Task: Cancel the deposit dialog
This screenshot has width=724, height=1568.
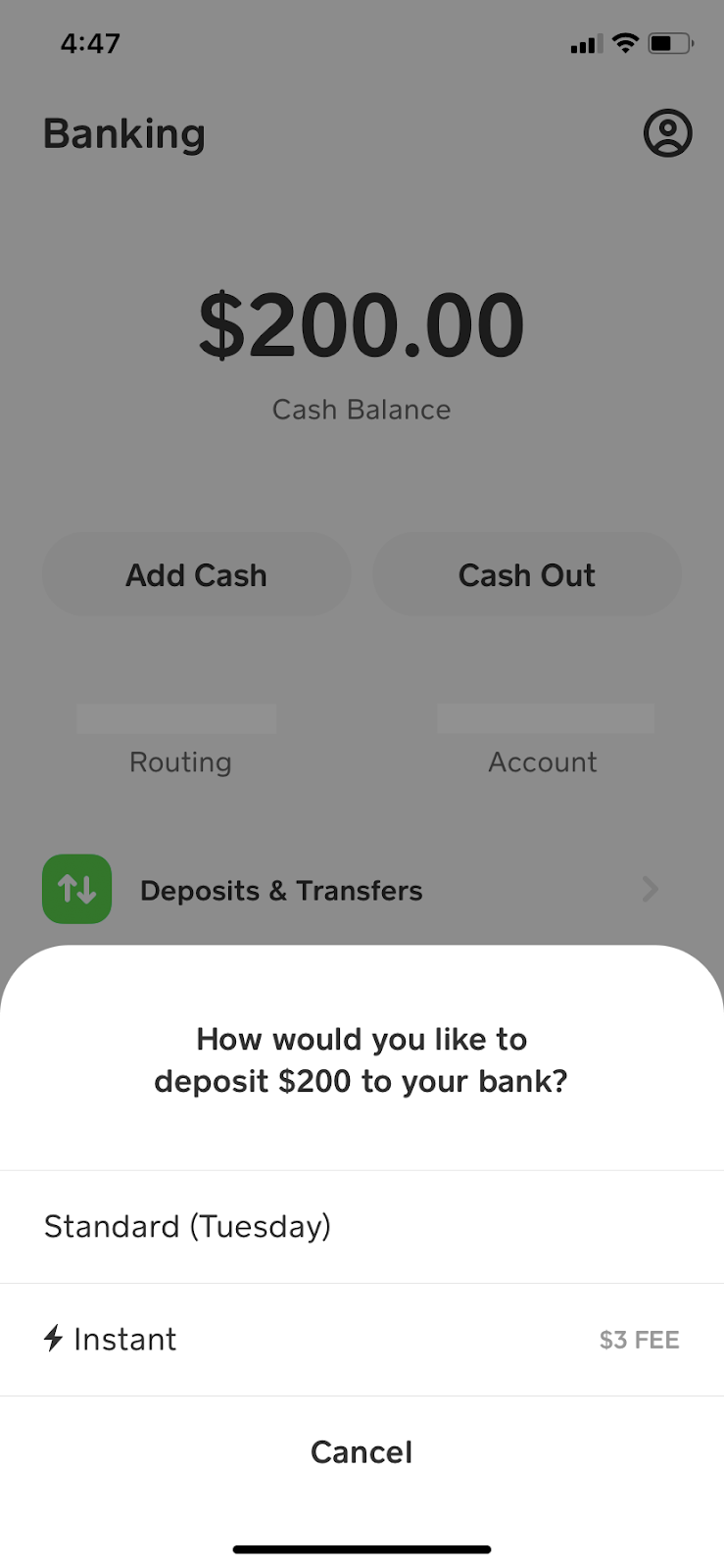Action: [x=362, y=1452]
